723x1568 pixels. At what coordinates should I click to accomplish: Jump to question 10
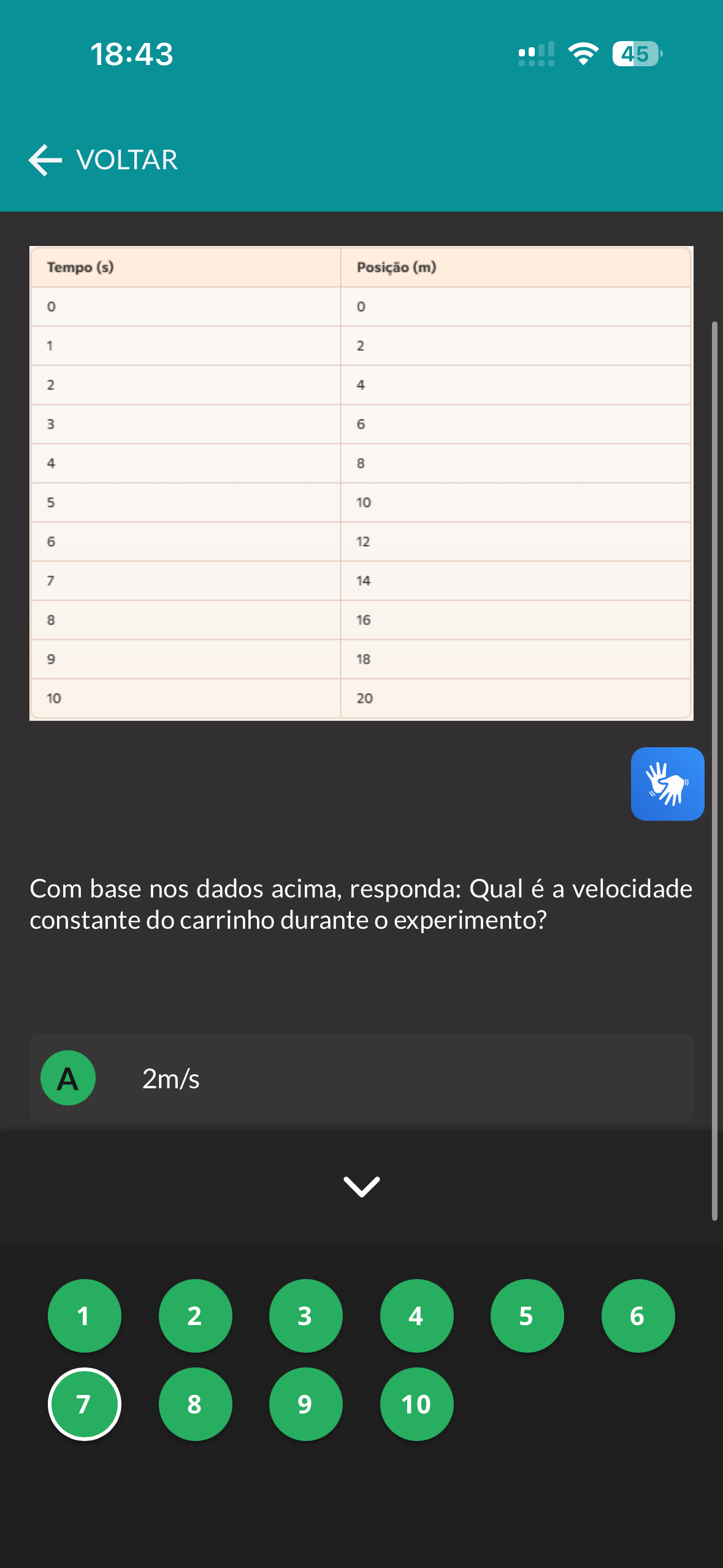(416, 1404)
